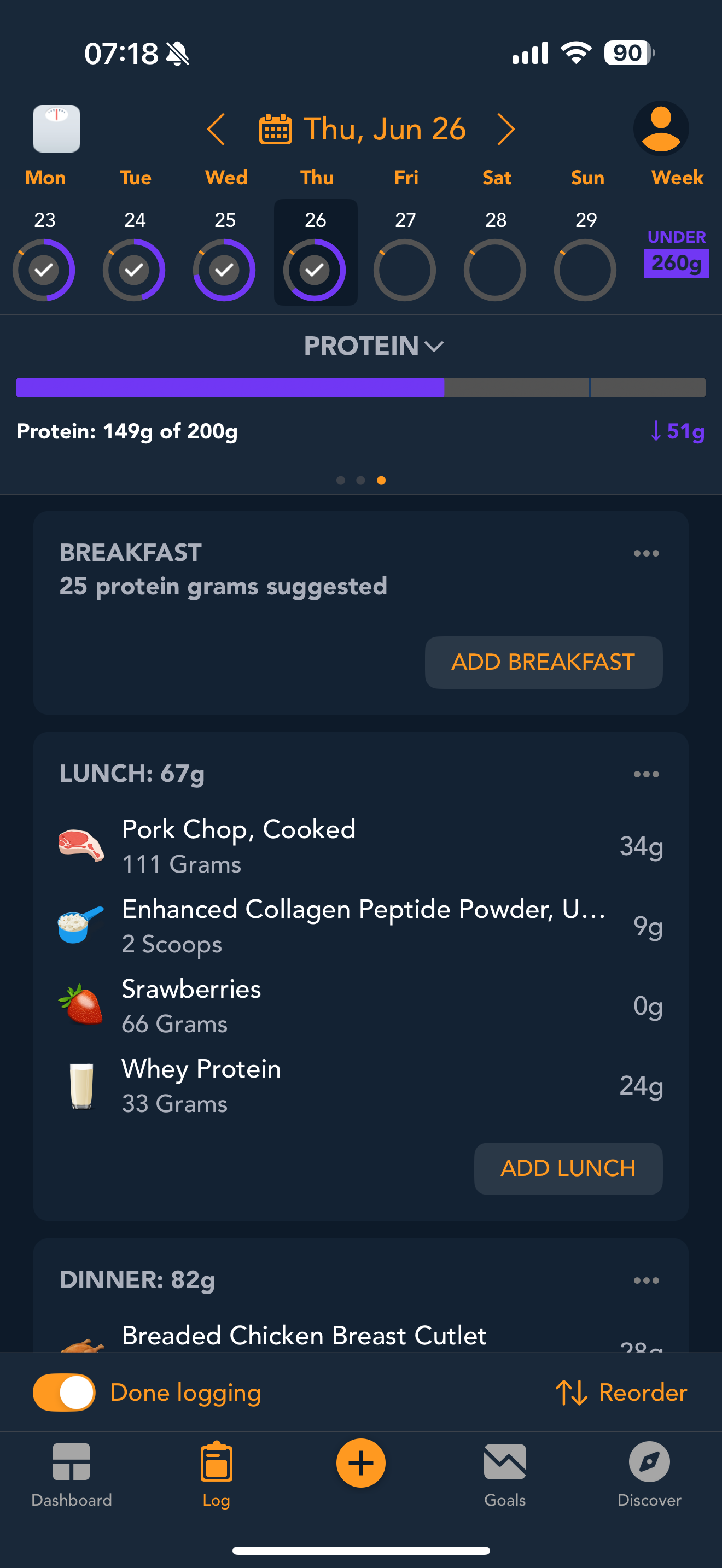Open the profile avatar

(661, 128)
